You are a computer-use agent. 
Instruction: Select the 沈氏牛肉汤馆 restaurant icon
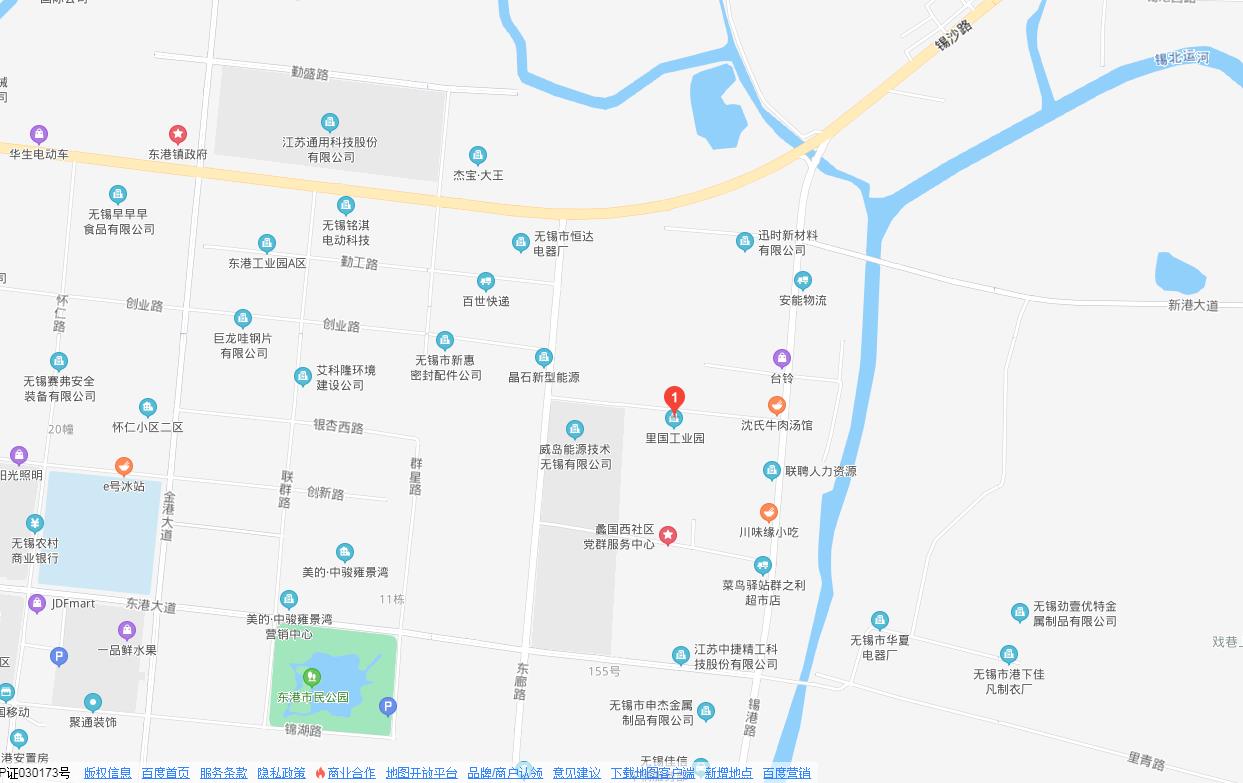pyautogui.click(x=776, y=406)
